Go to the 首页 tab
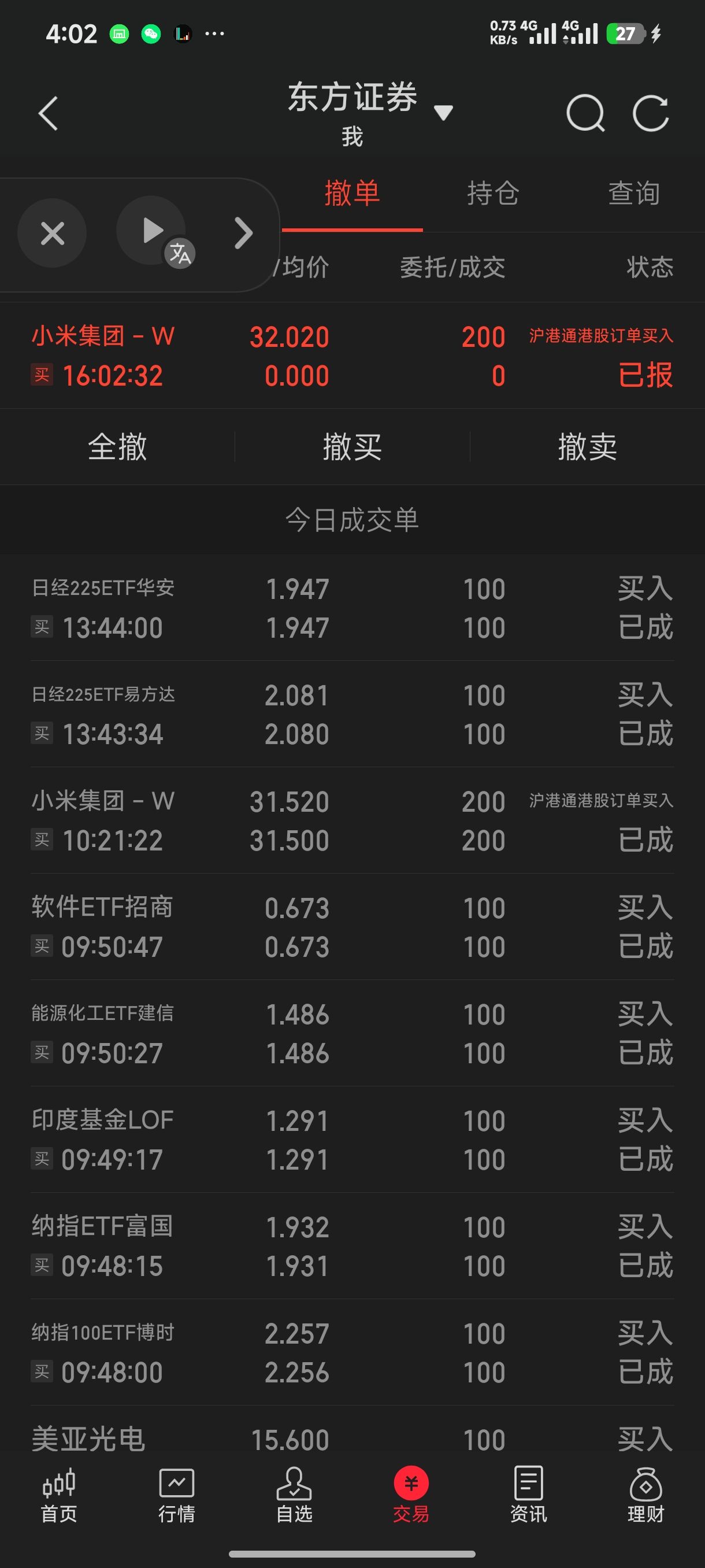This screenshot has width=705, height=1568. (x=59, y=1495)
